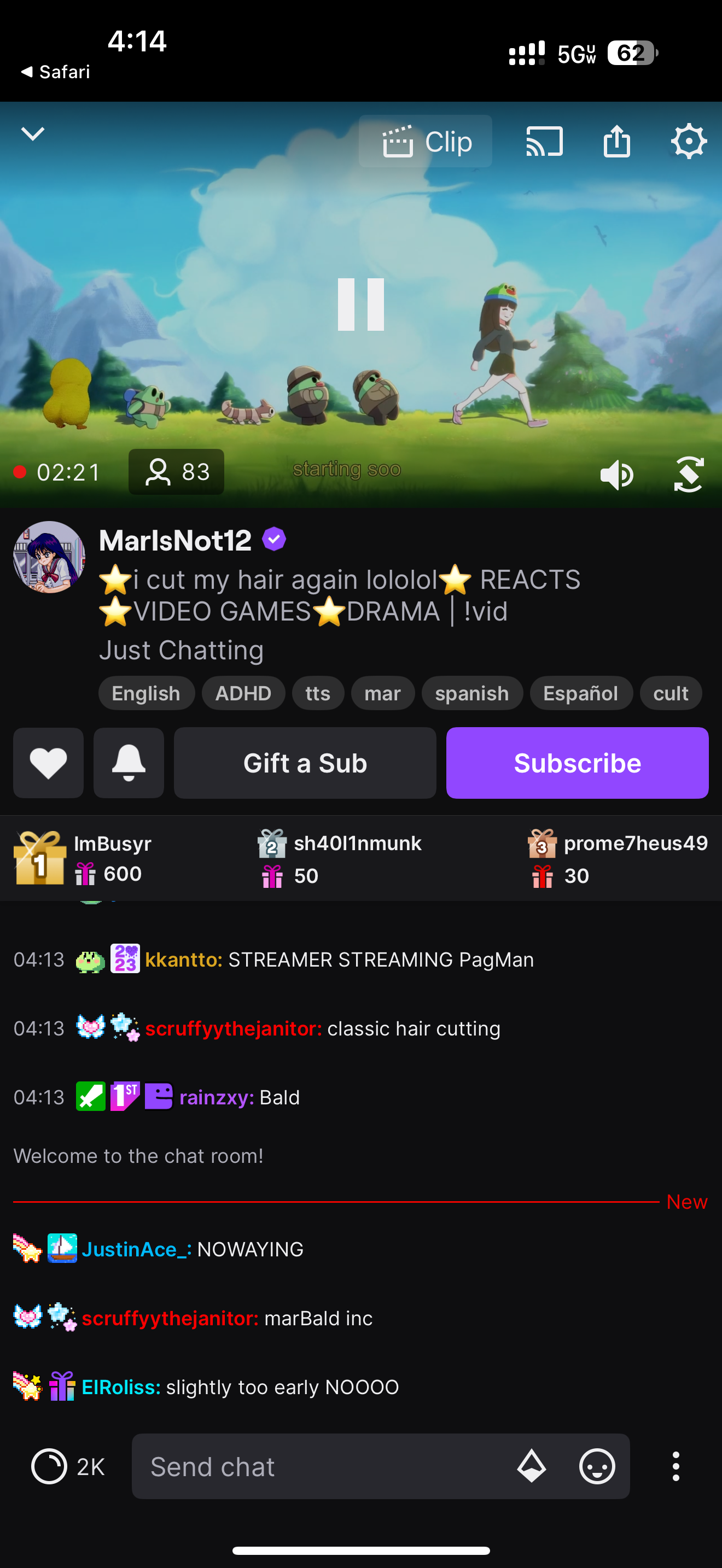The image size is (722, 1568).
Task: Open MarIsNot12's channel profile picture
Action: (x=49, y=557)
